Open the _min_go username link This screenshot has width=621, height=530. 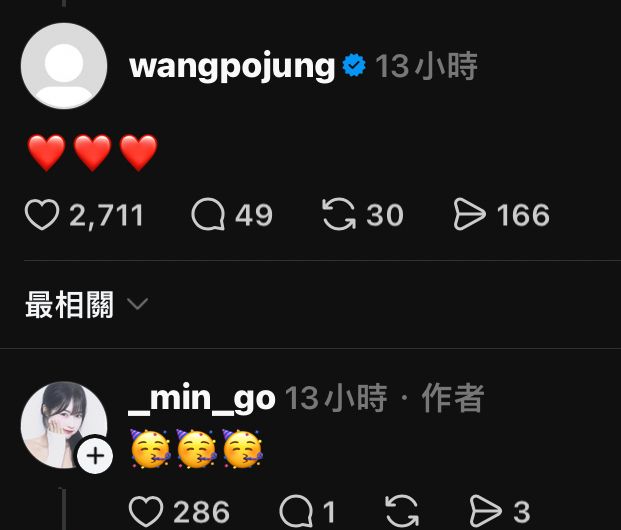point(202,399)
